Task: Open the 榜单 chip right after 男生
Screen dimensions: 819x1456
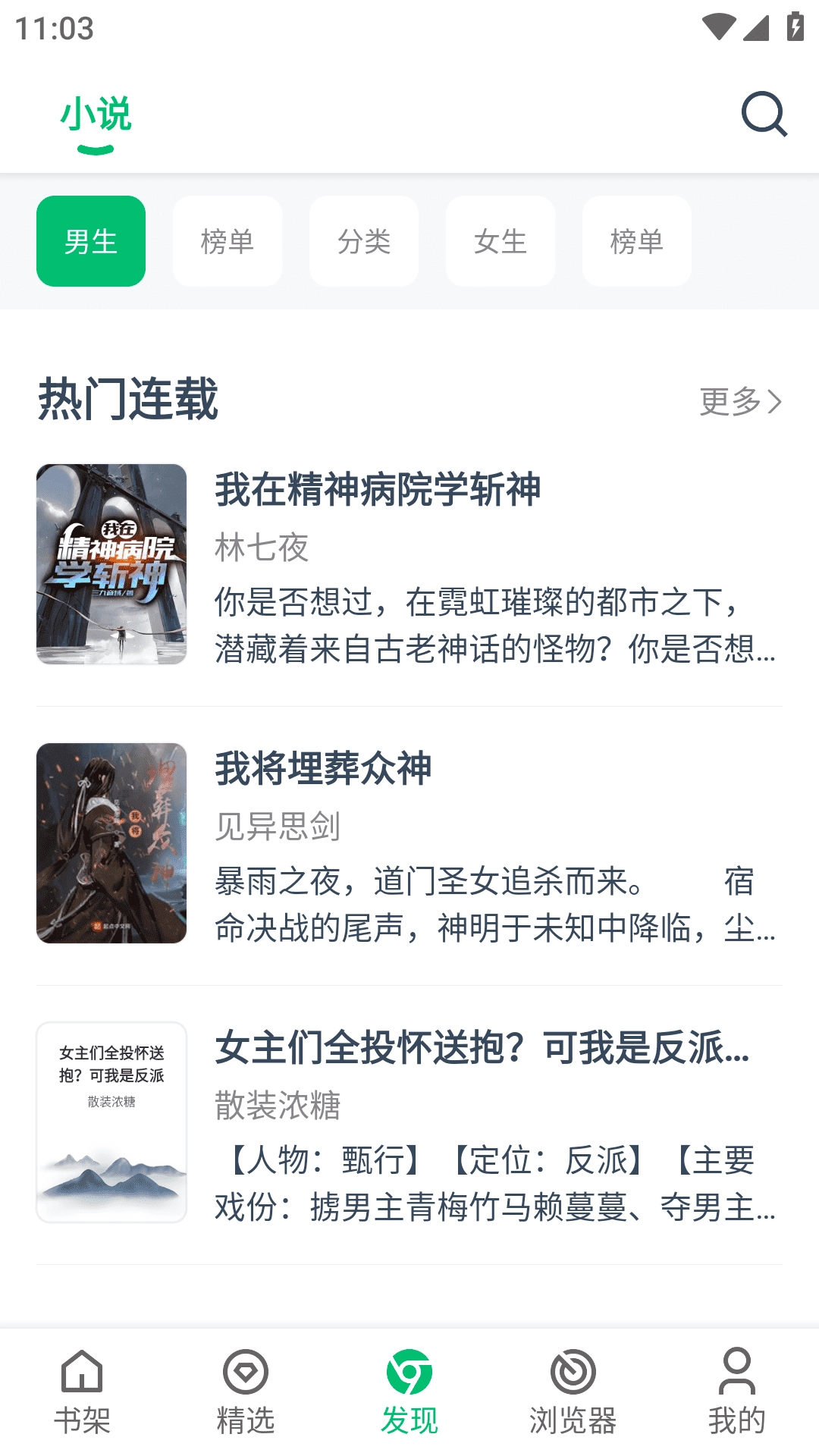Action: (x=227, y=241)
